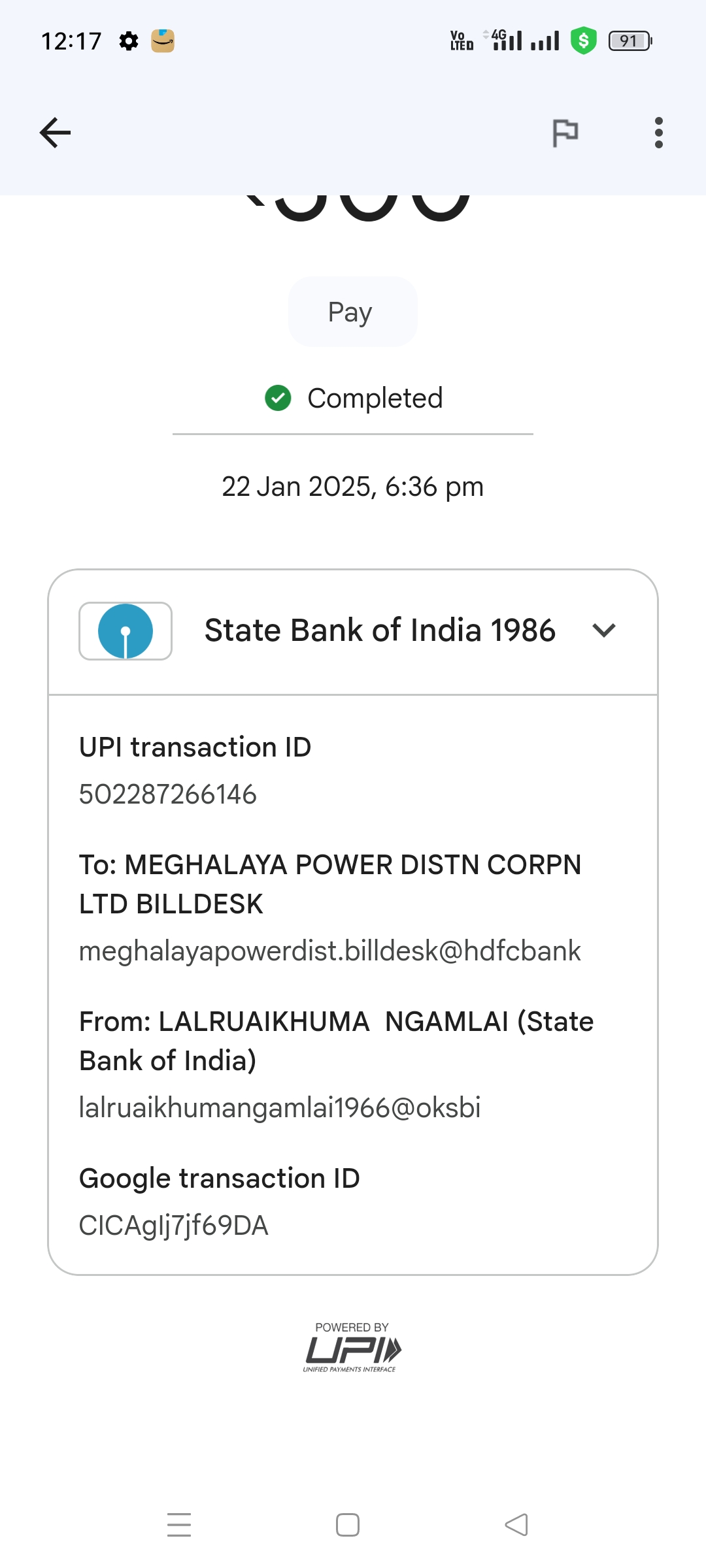706x1568 pixels.
Task: Open the three-dot overflow menu
Action: tap(659, 133)
